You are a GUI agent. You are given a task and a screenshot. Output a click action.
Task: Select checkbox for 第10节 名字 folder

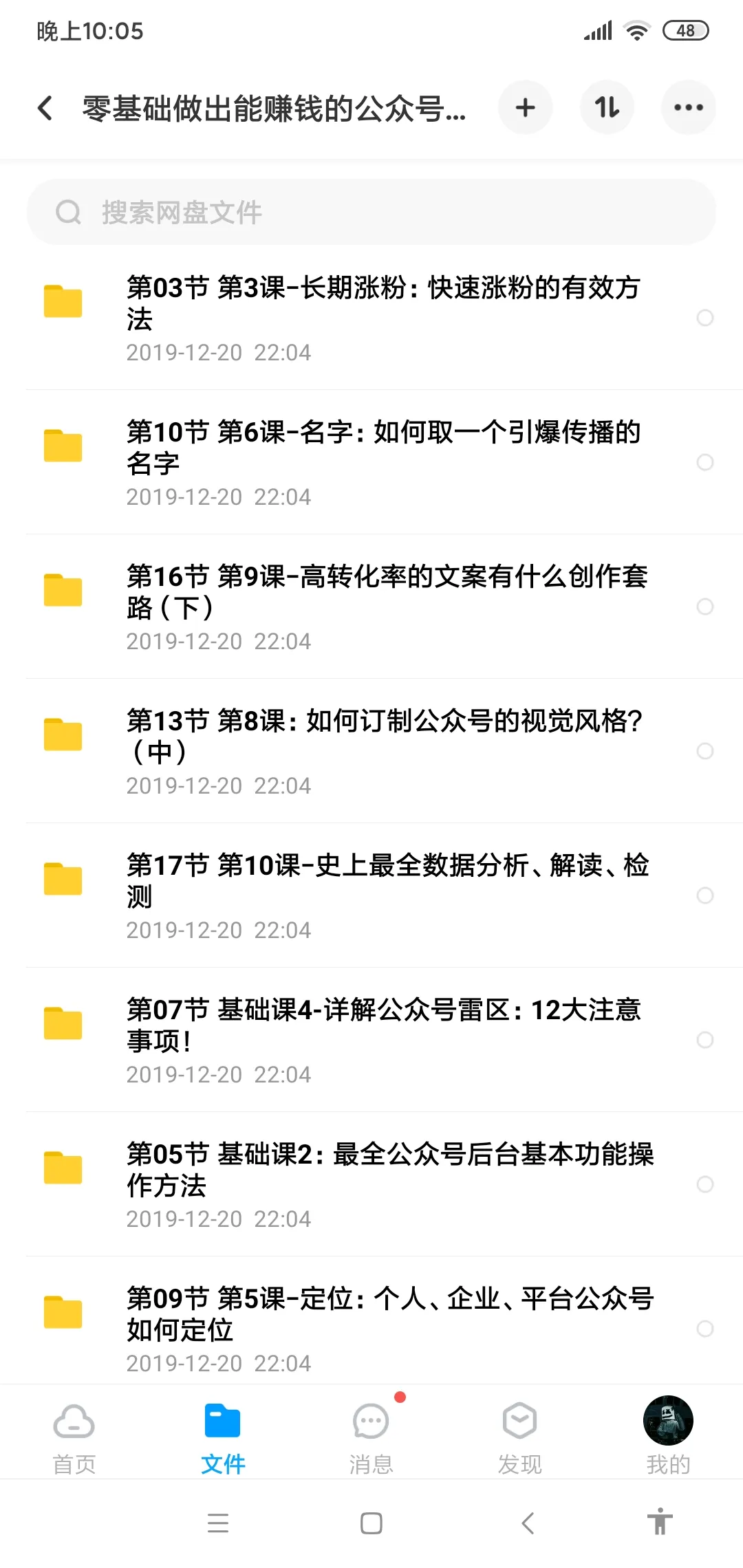705,462
